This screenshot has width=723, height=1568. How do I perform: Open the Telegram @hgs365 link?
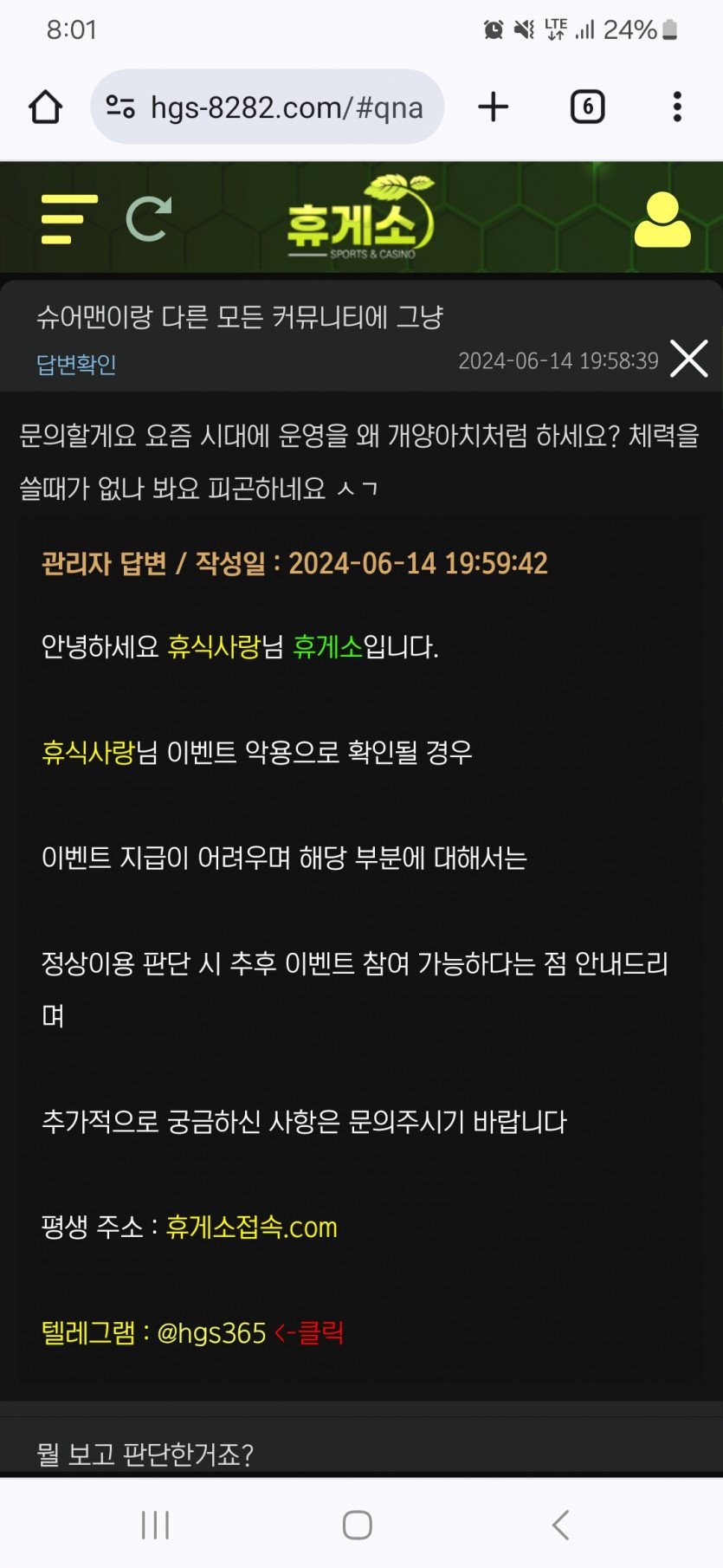tap(210, 1332)
